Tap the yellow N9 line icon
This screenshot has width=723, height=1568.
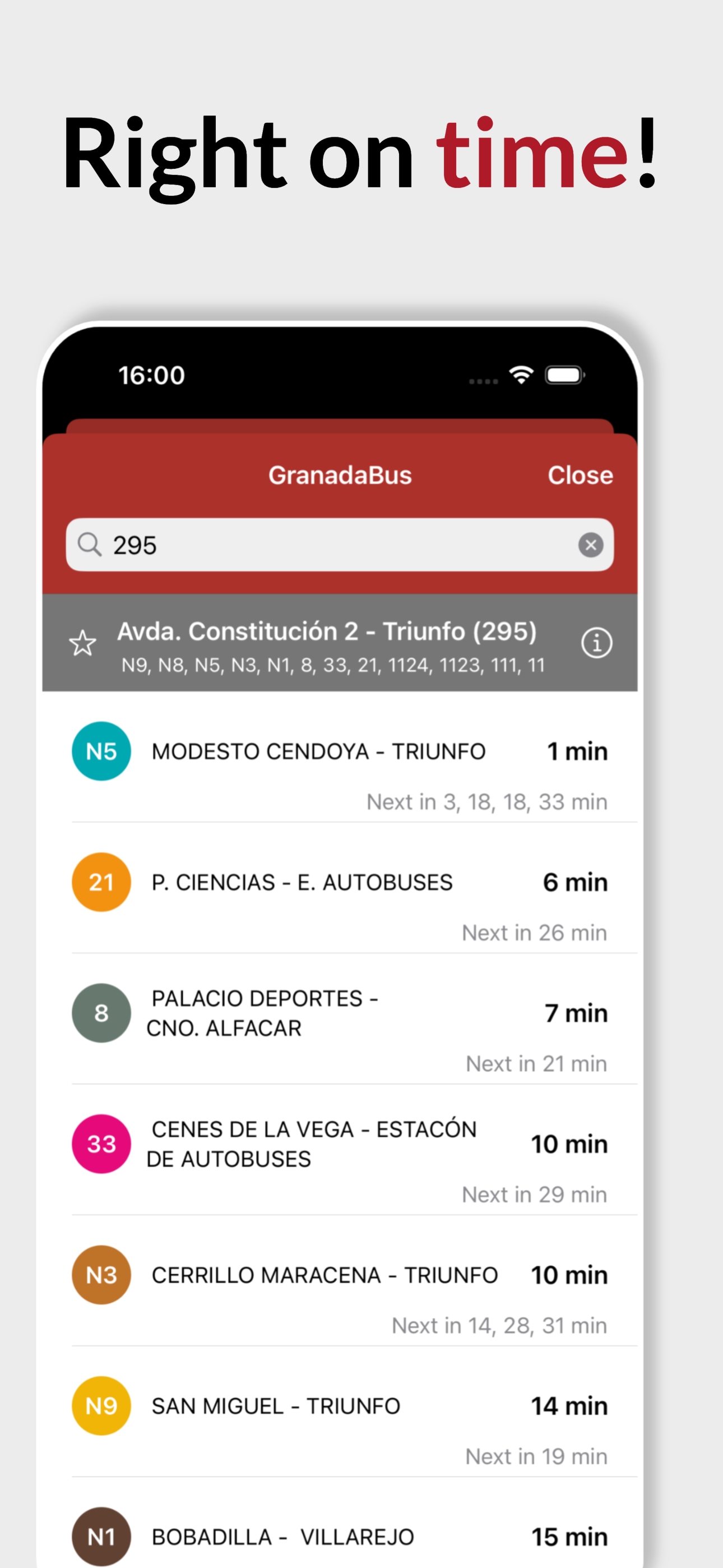101,1406
